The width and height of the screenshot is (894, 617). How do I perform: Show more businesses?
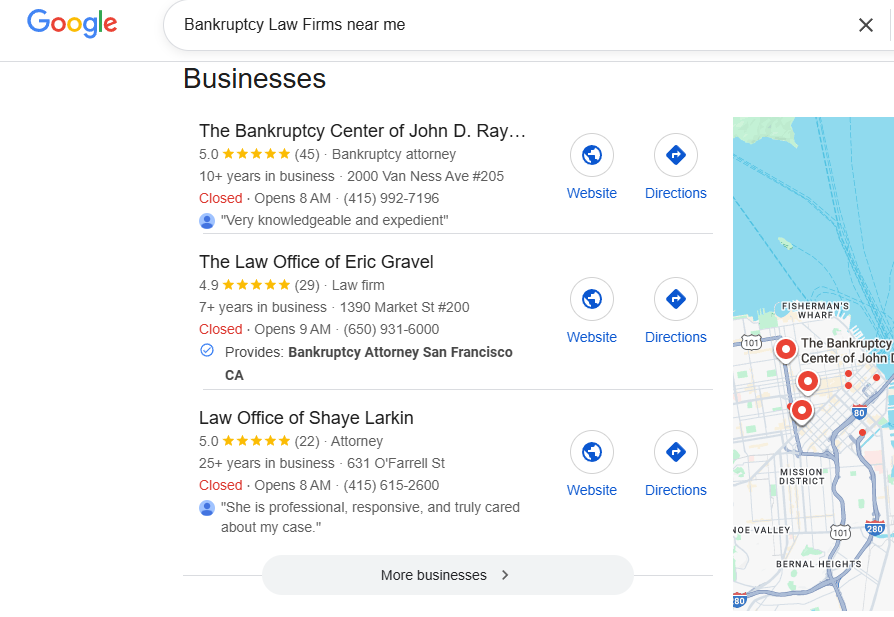(x=447, y=575)
